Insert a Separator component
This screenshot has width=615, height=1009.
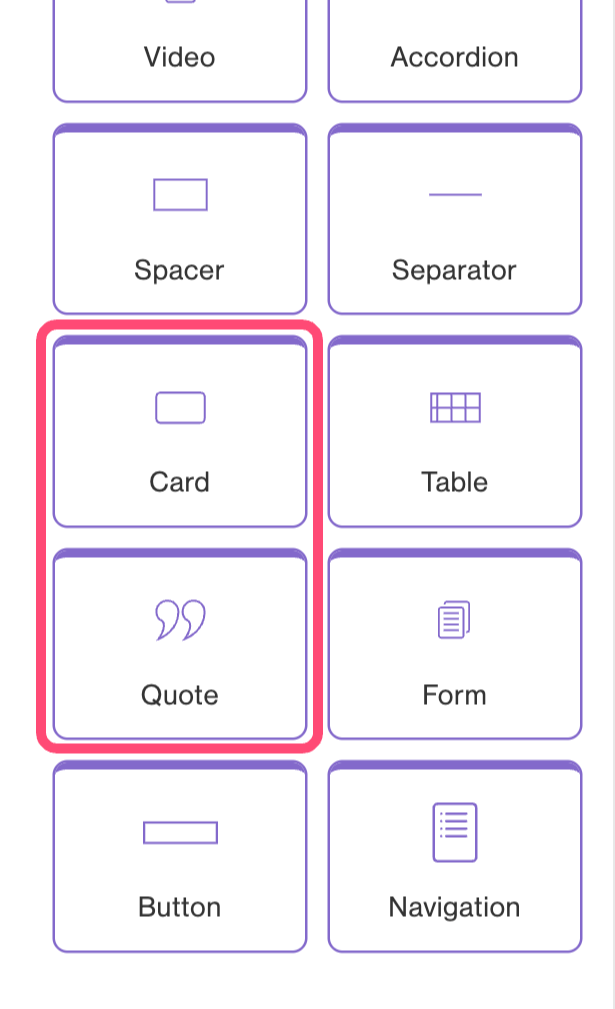click(455, 220)
